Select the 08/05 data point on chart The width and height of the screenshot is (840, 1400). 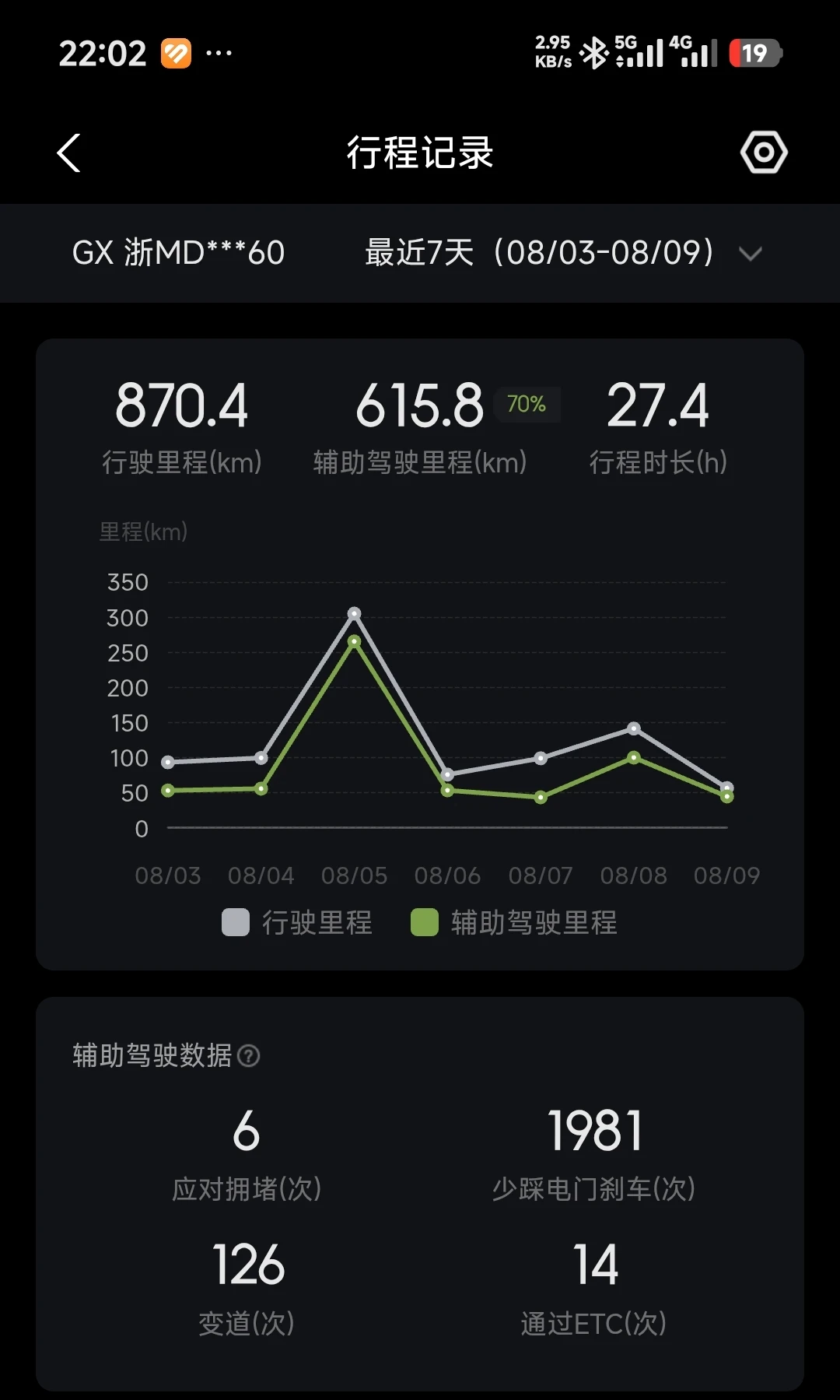coord(354,614)
